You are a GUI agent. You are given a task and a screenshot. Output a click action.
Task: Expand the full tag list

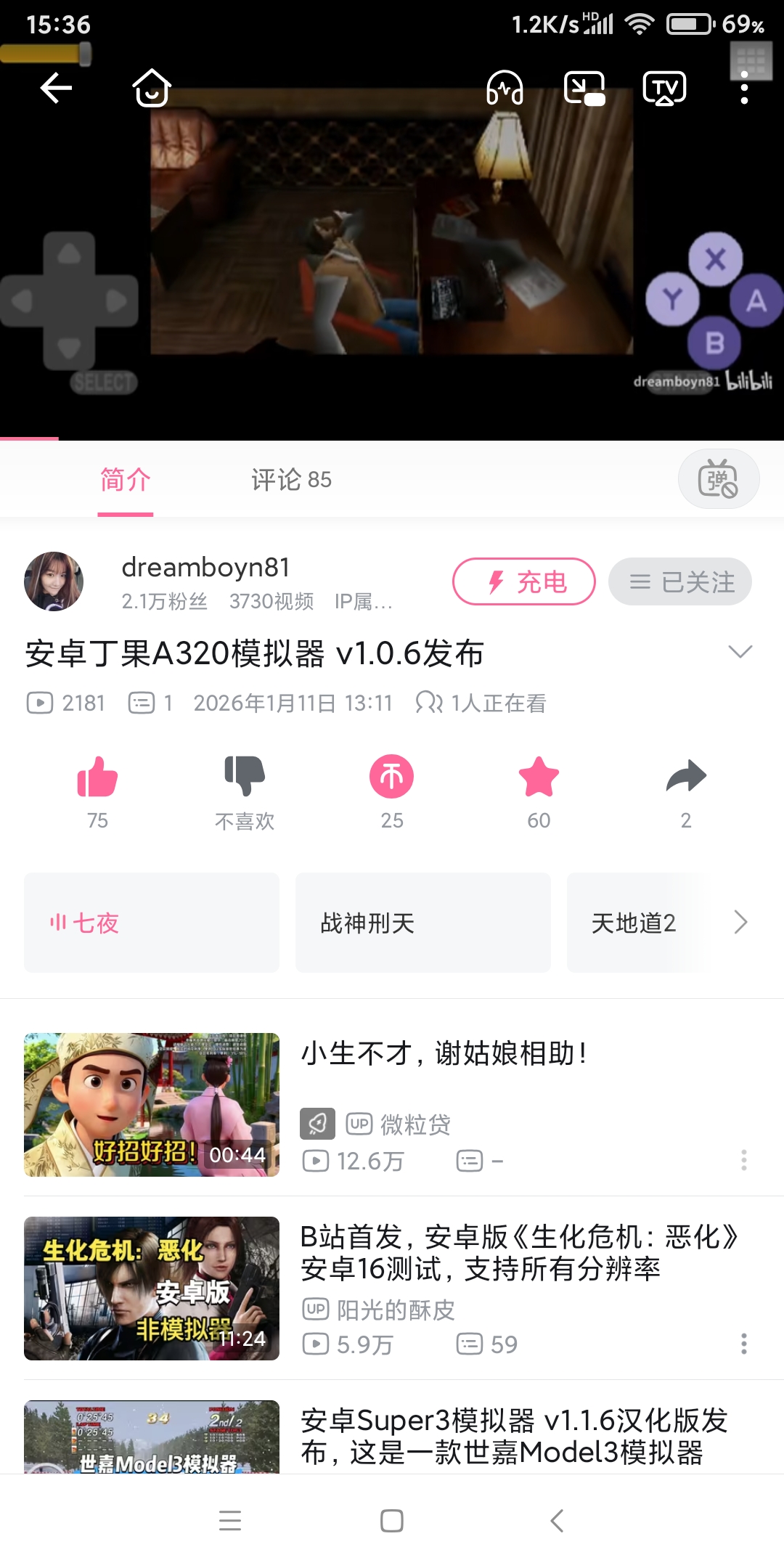[x=740, y=922]
